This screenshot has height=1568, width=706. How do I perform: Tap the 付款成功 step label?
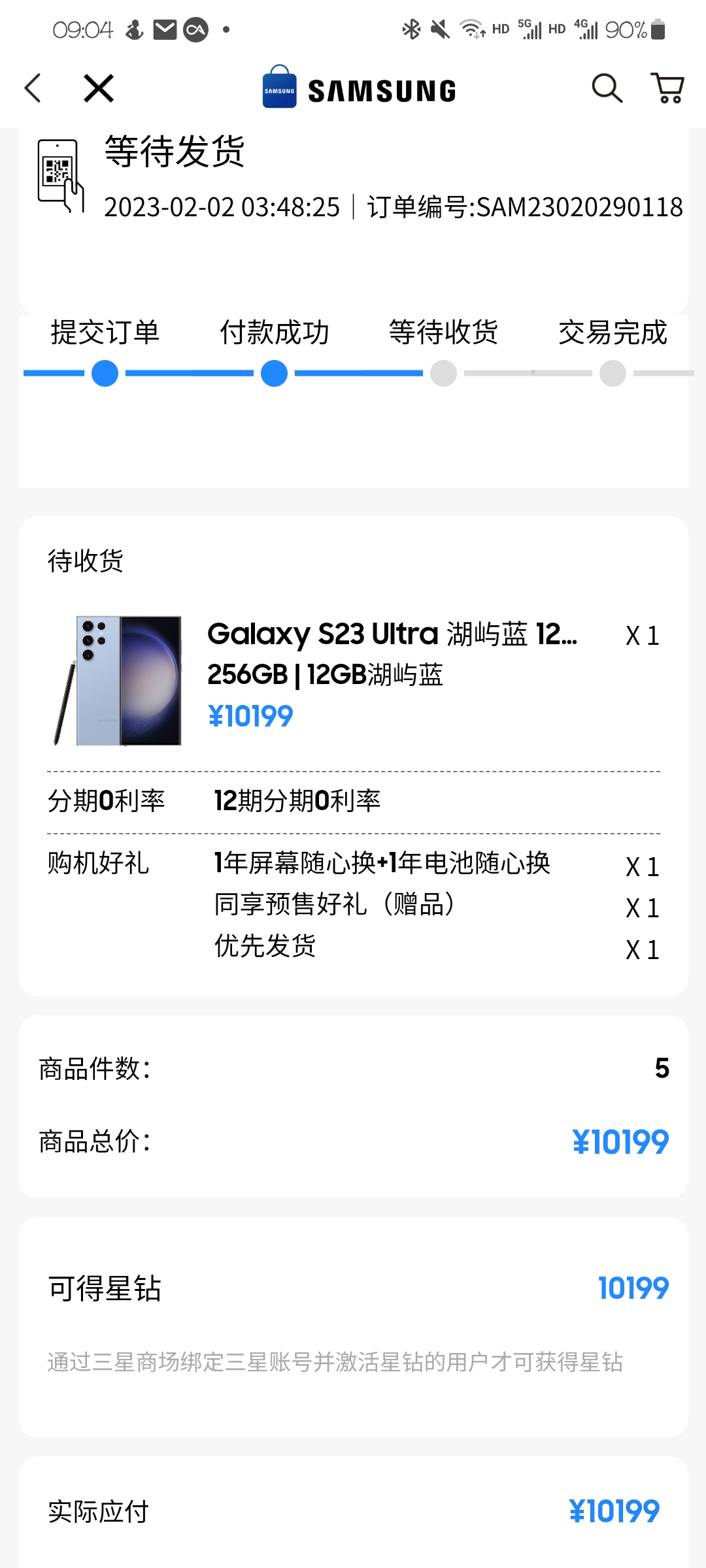point(274,333)
